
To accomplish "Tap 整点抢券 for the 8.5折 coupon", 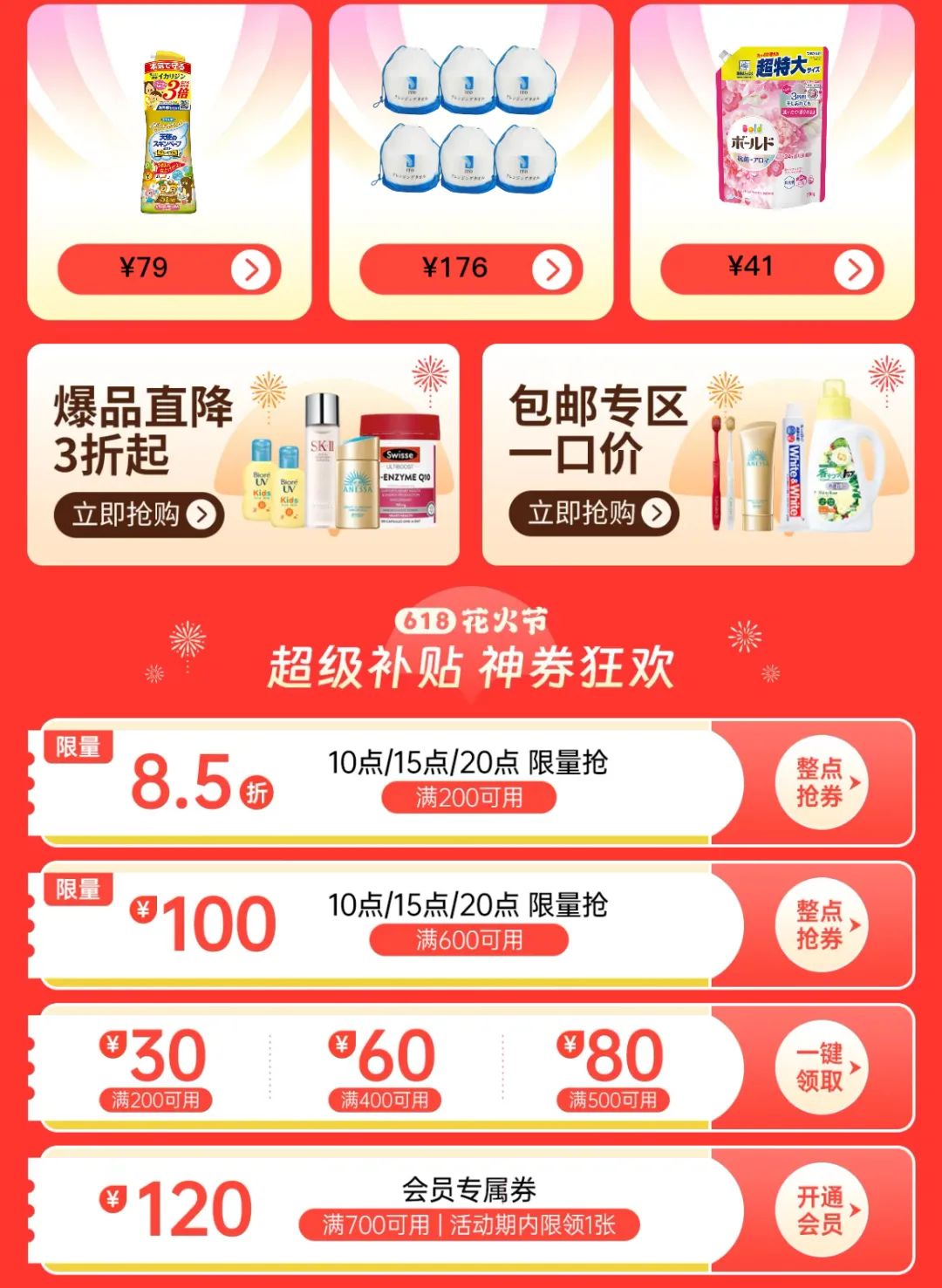I will click(x=821, y=782).
